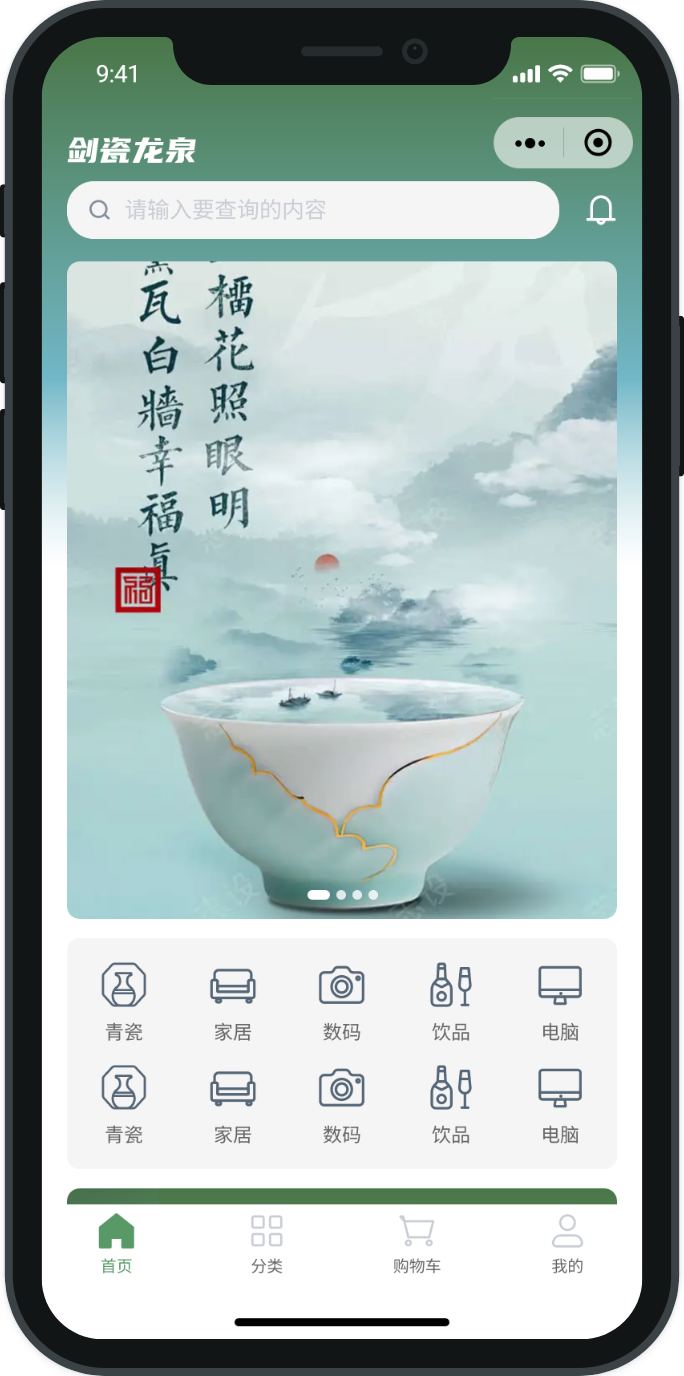Go to the 购物车 tab
Screen dimensions: 684x1376
click(417, 1244)
